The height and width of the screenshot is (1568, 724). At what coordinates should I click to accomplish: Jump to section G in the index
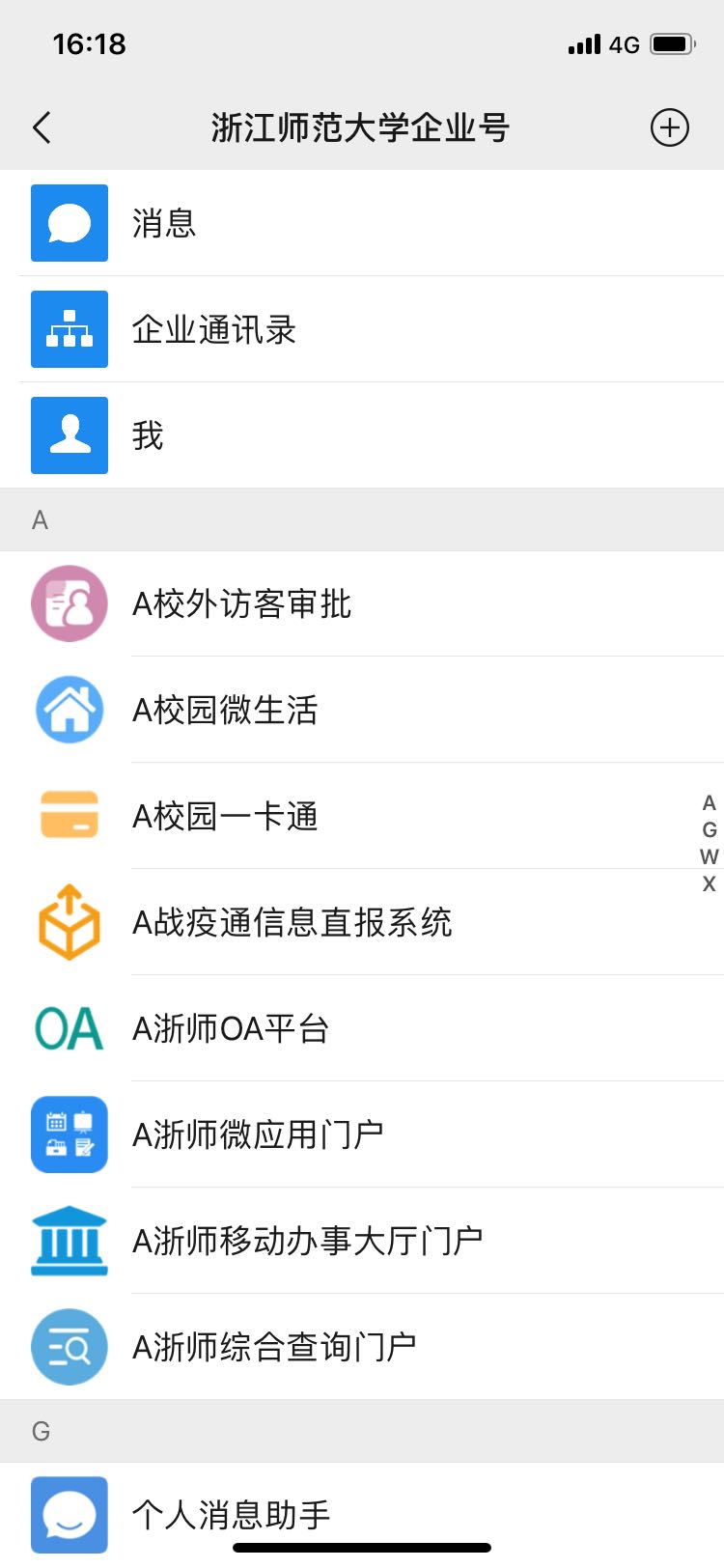coord(710,829)
